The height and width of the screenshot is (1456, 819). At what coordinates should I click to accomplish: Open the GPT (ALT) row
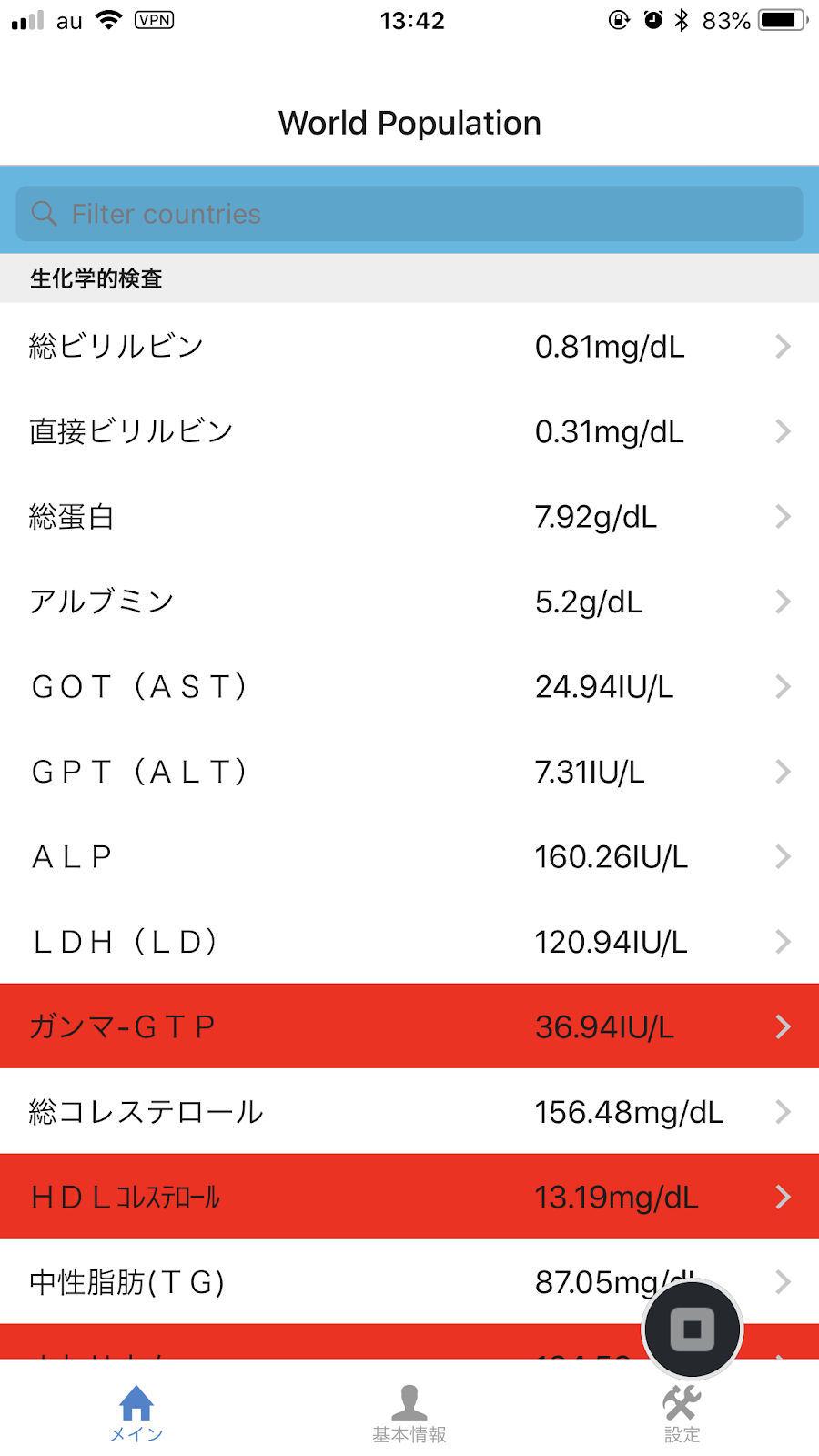tap(409, 772)
